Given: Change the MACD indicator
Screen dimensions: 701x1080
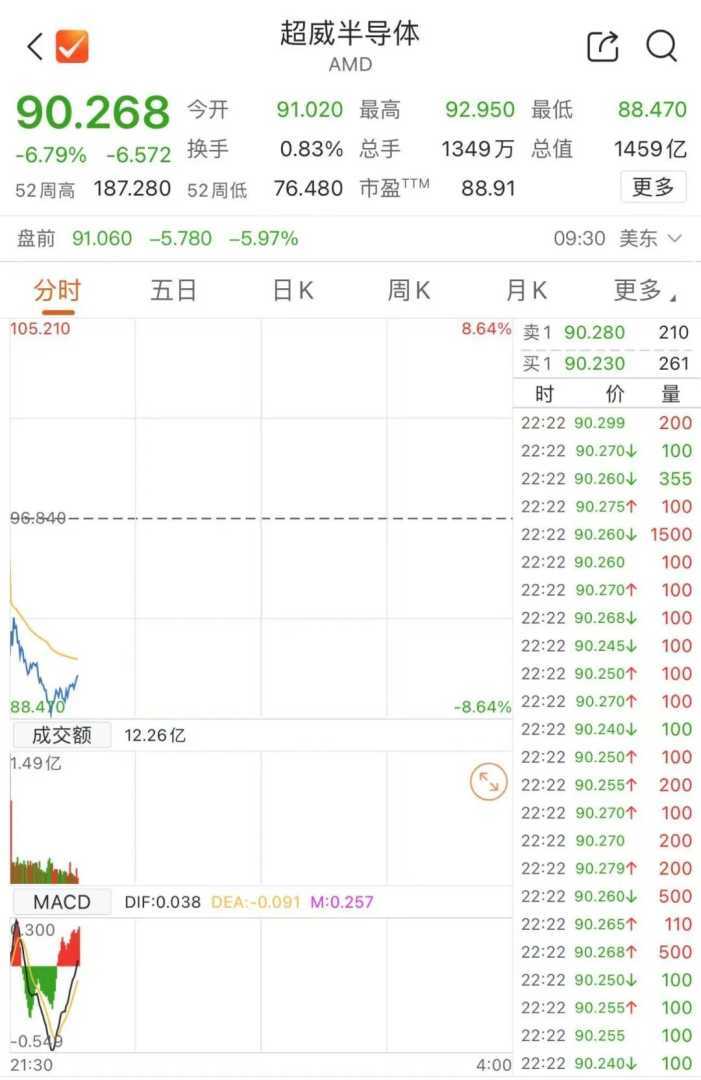Looking at the screenshot, I should point(61,902).
